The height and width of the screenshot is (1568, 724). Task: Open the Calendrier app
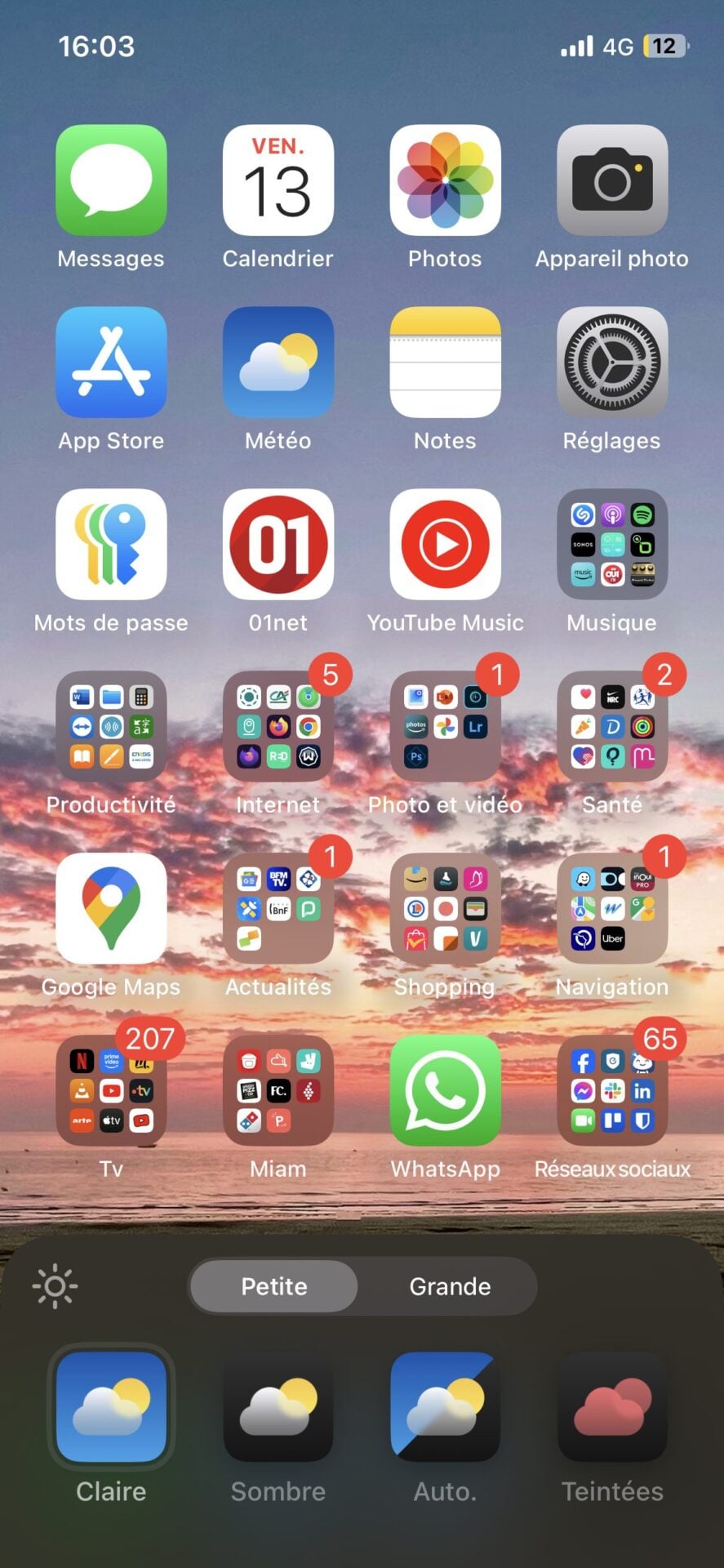click(278, 180)
